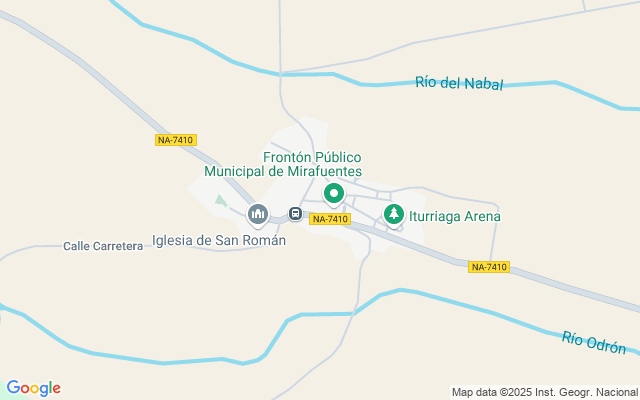Open the bus stop icon on NA-7410

295,213
